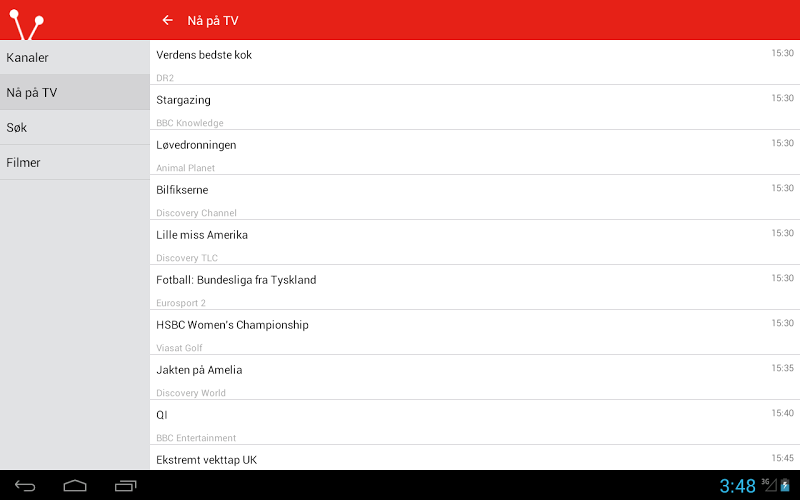Image resolution: width=800 pixels, height=500 pixels.
Task: Open Ekstremt vekttap UK
Action: pos(474,459)
